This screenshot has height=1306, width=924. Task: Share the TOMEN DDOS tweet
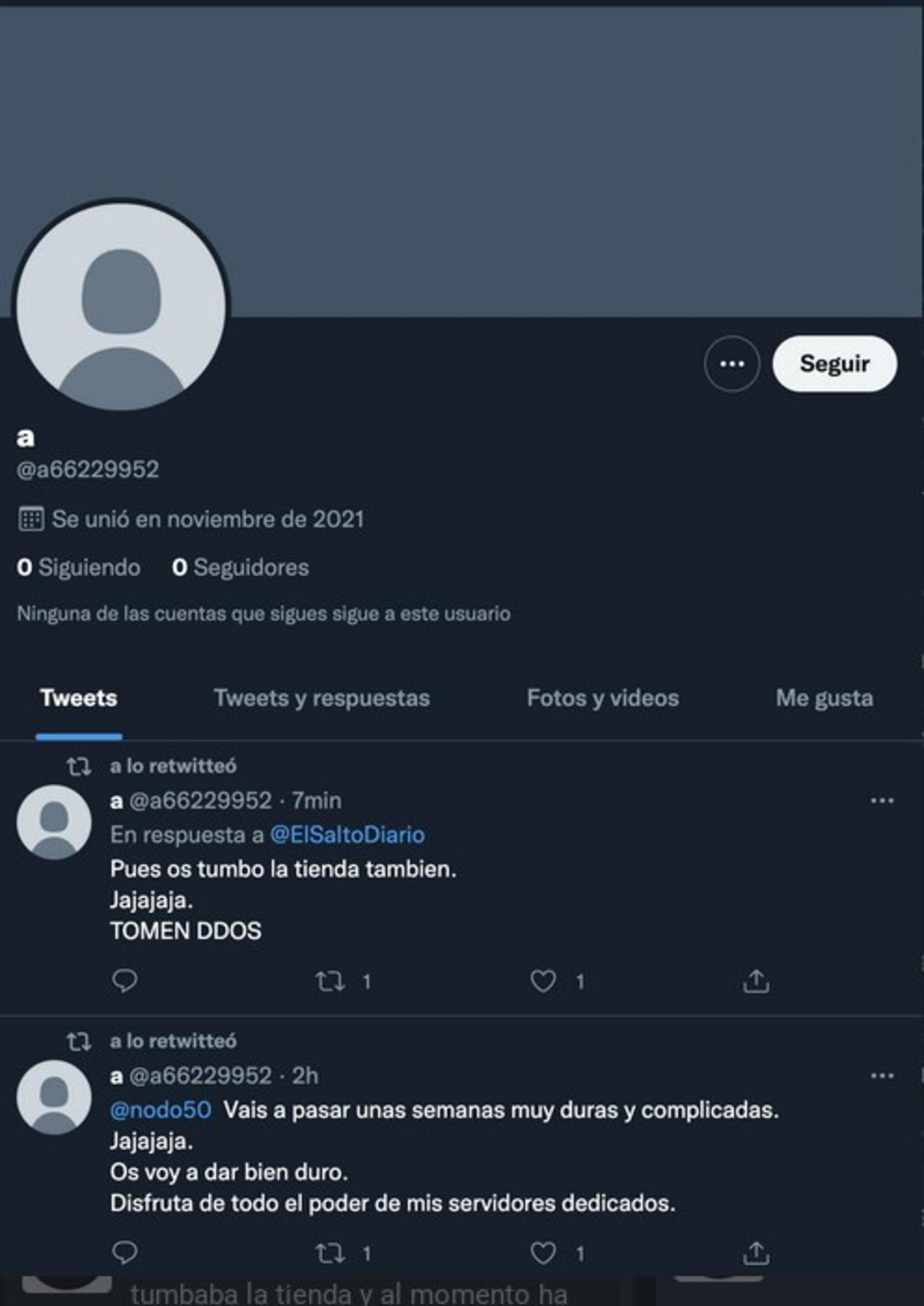click(x=756, y=981)
